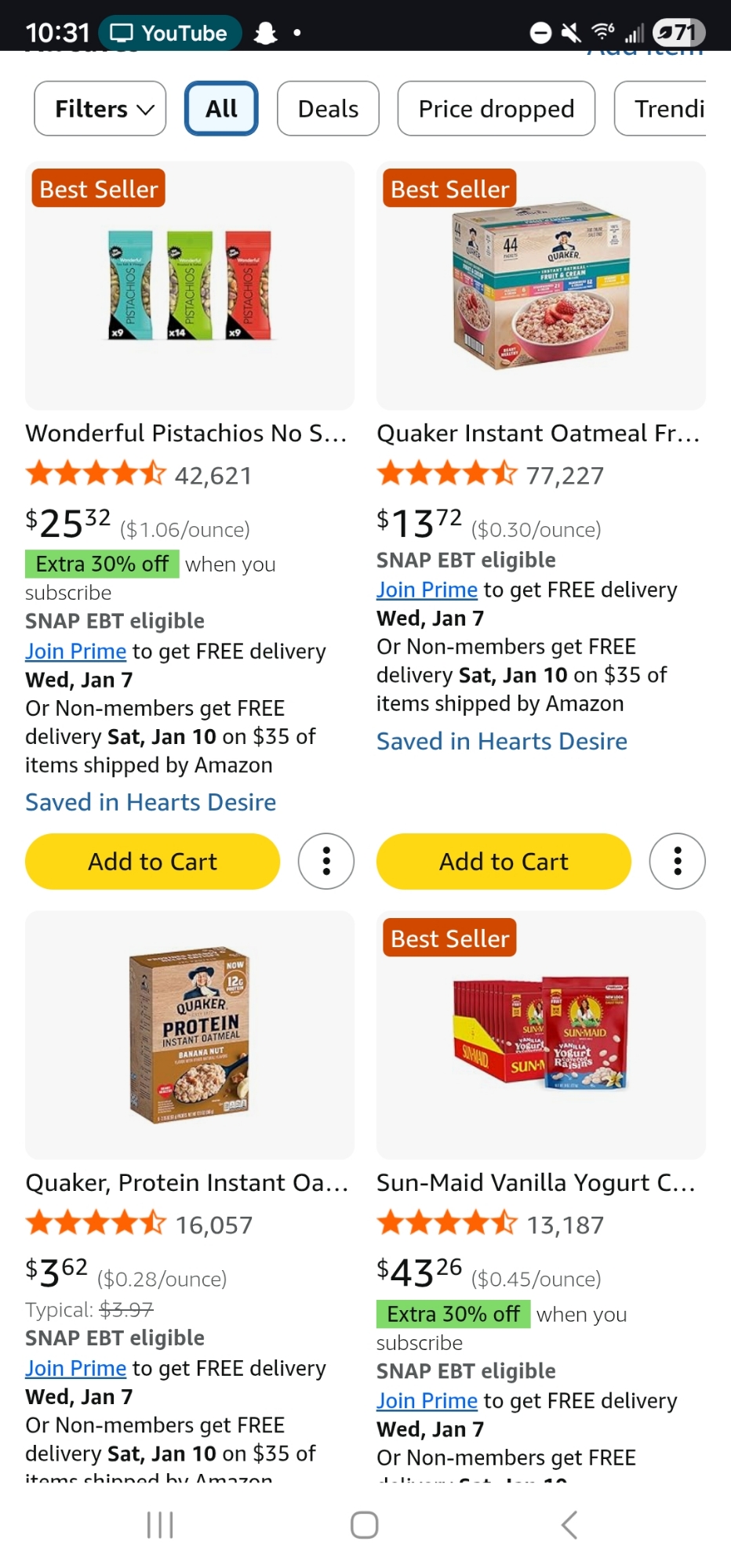Open the Filters dropdown
This screenshot has width=731, height=1568.
click(100, 108)
